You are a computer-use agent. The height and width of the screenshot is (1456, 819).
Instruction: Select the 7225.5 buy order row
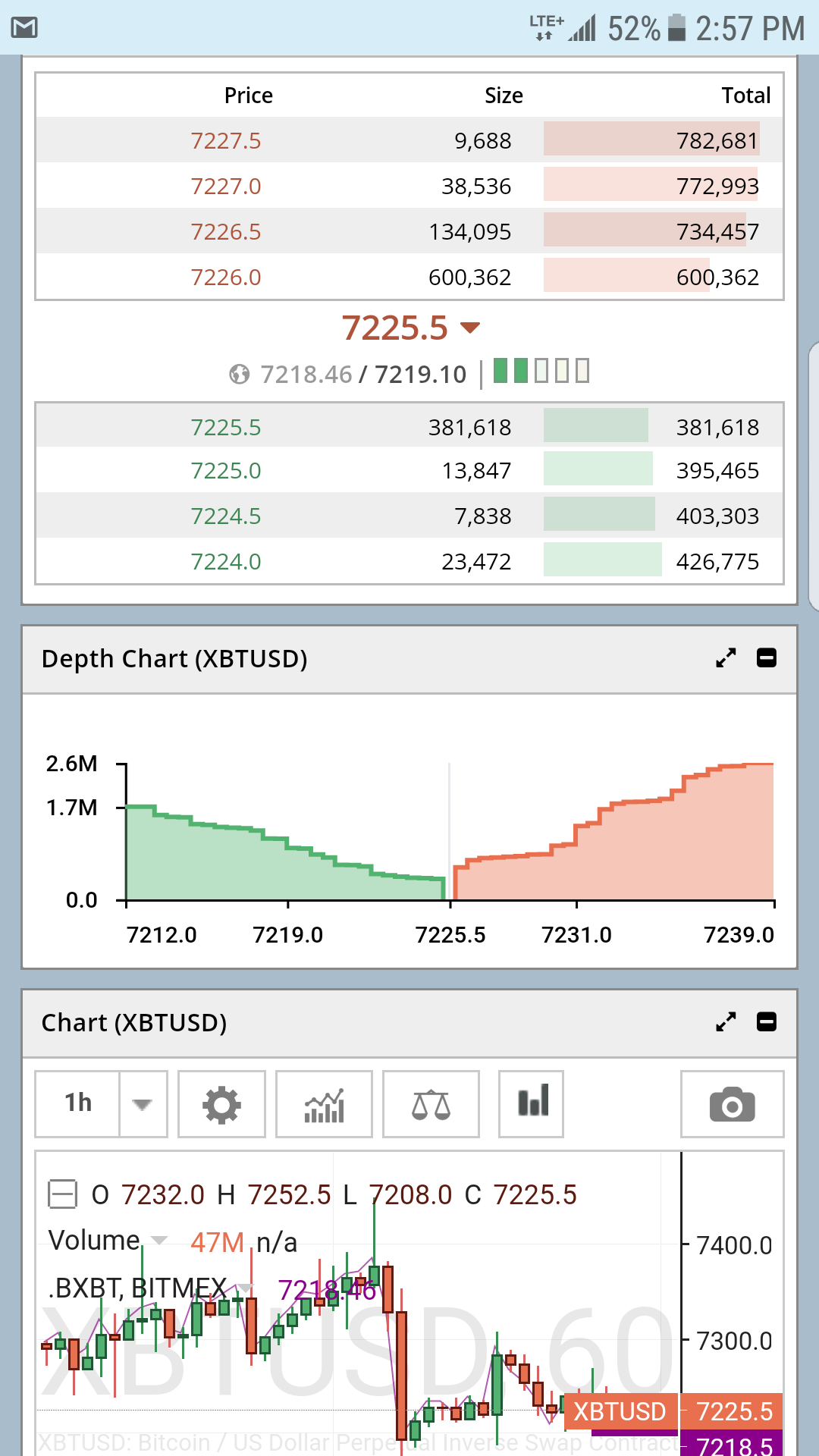409,427
